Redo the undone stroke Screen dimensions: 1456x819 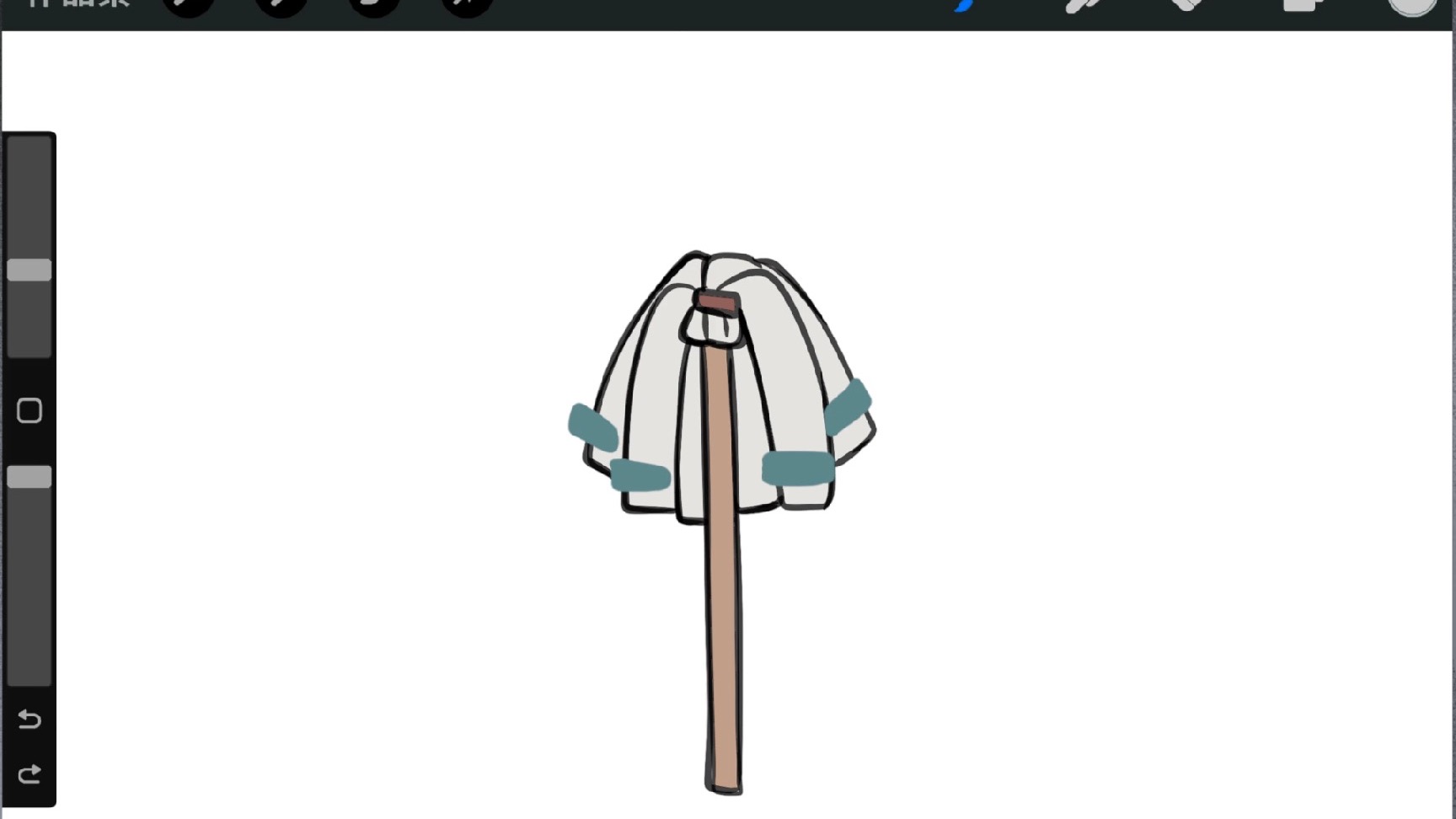pos(29,773)
